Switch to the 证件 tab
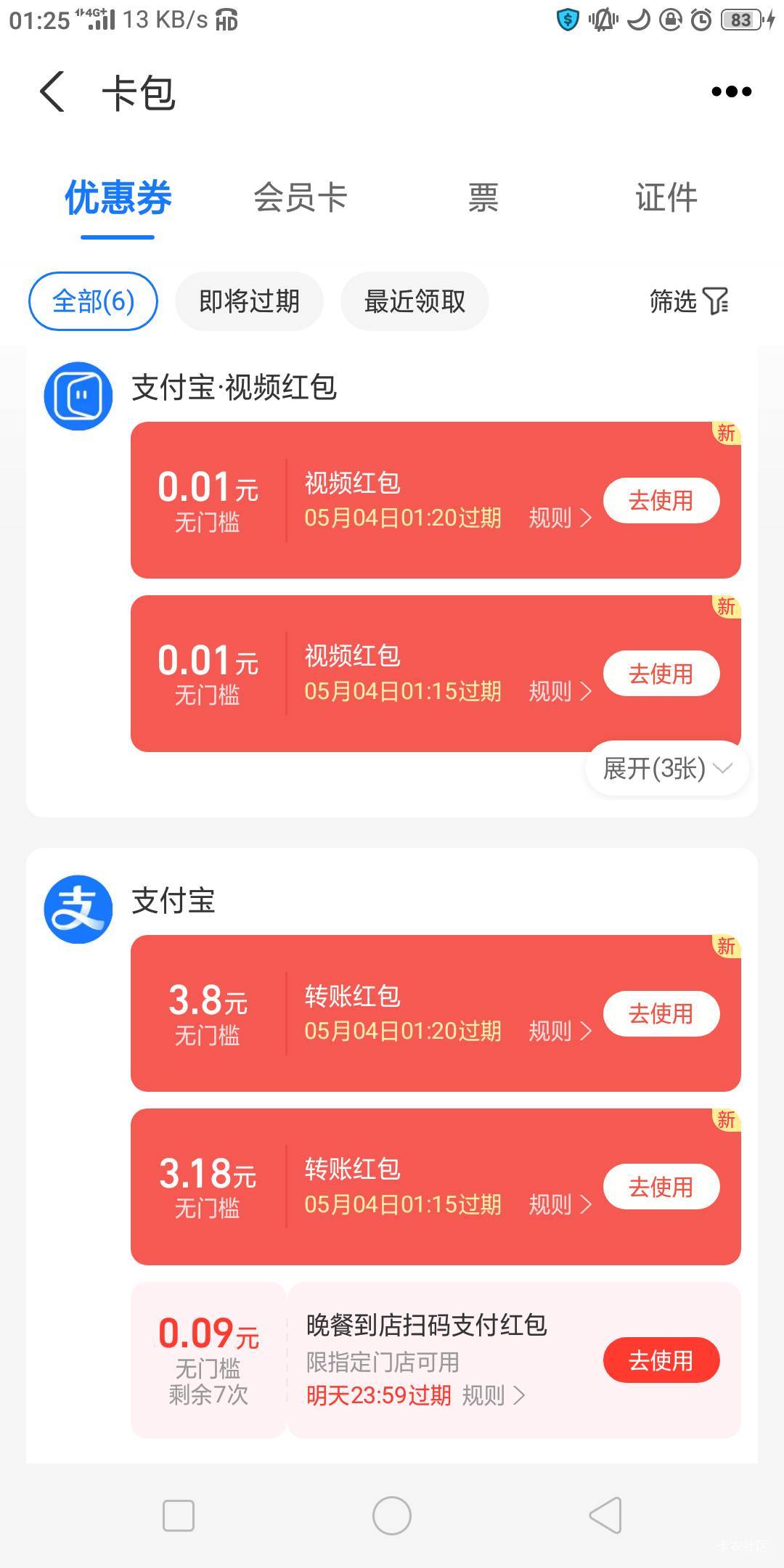784x1568 pixels. [666, 197]
